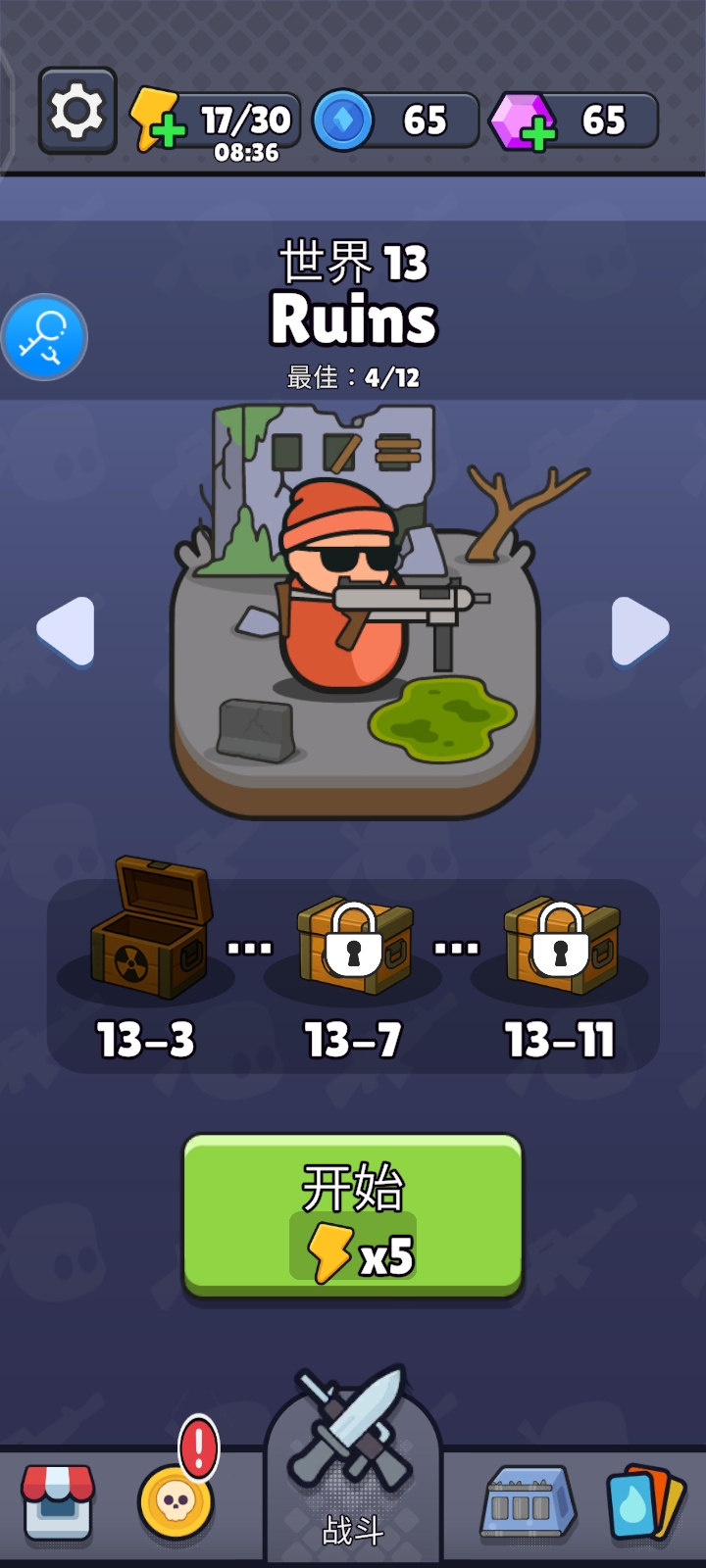Open the 13-3 treasure chest
706x1568 pixels.
click(x=149, y=931)
